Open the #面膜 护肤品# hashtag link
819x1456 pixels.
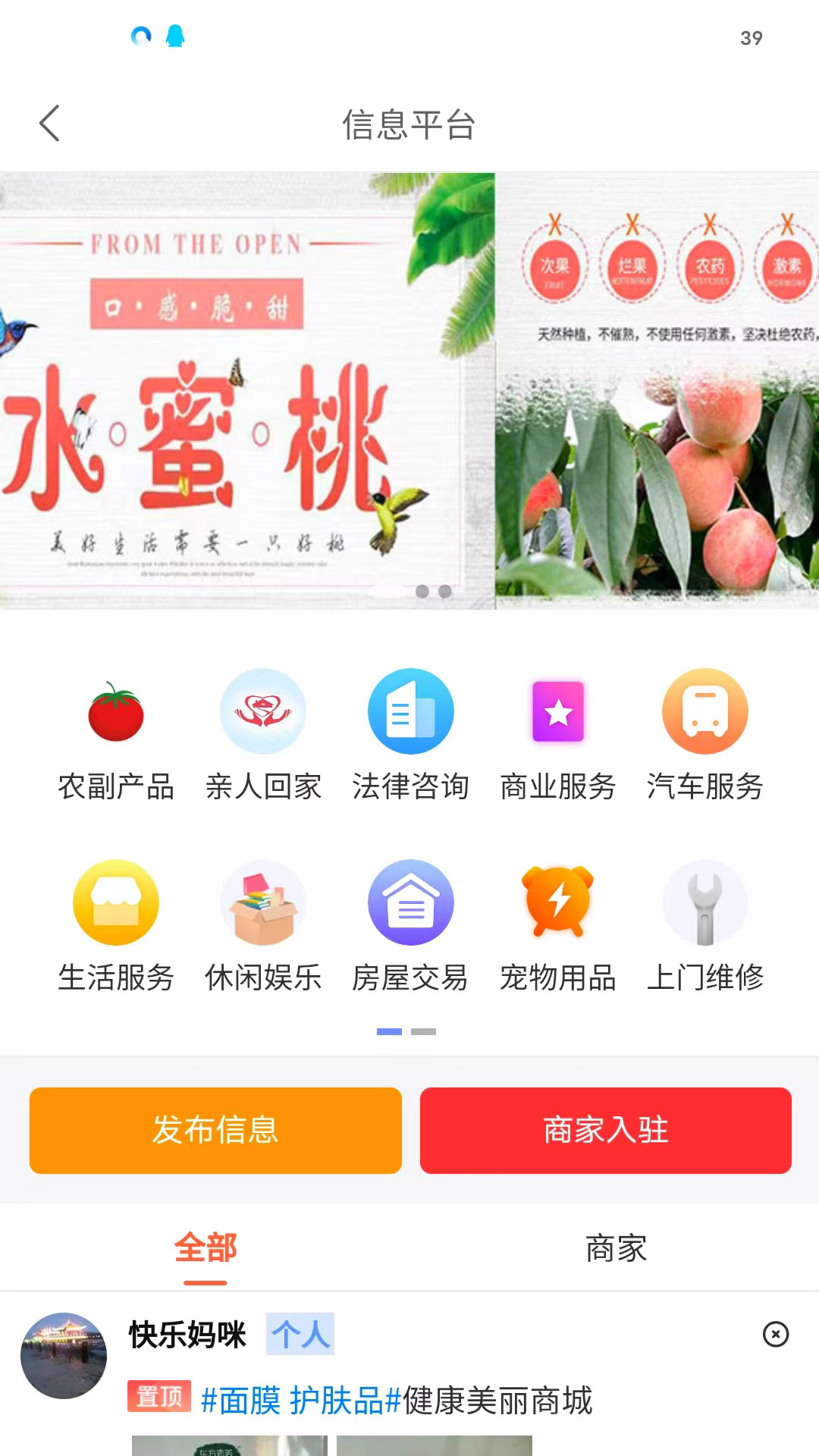300,1401
